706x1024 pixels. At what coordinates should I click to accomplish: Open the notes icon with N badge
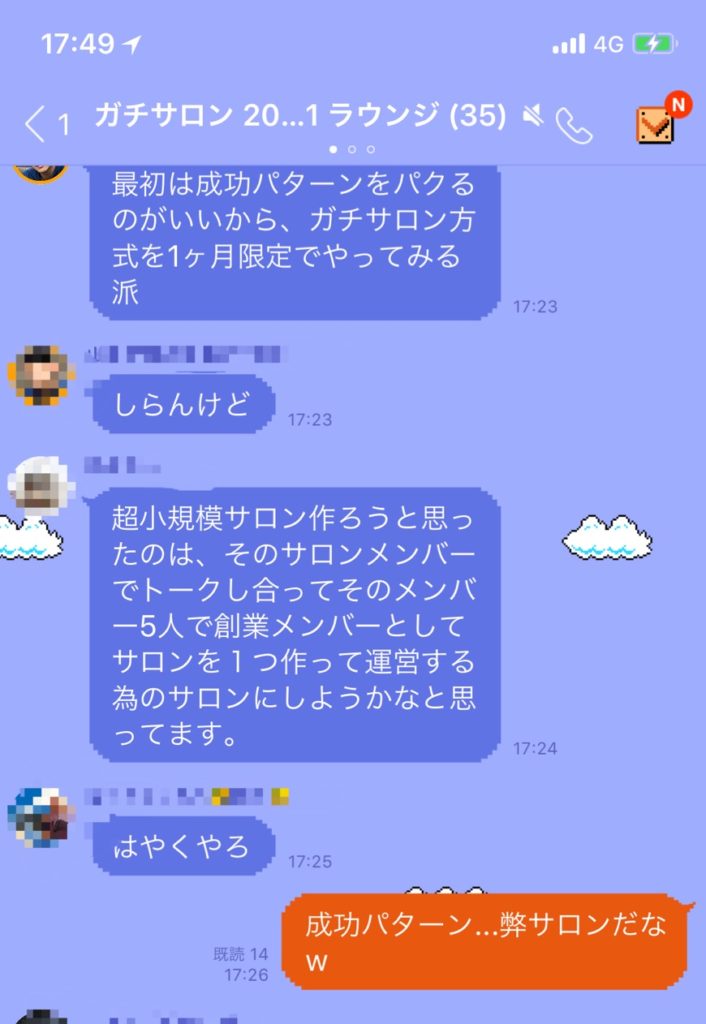pos(657,122)
